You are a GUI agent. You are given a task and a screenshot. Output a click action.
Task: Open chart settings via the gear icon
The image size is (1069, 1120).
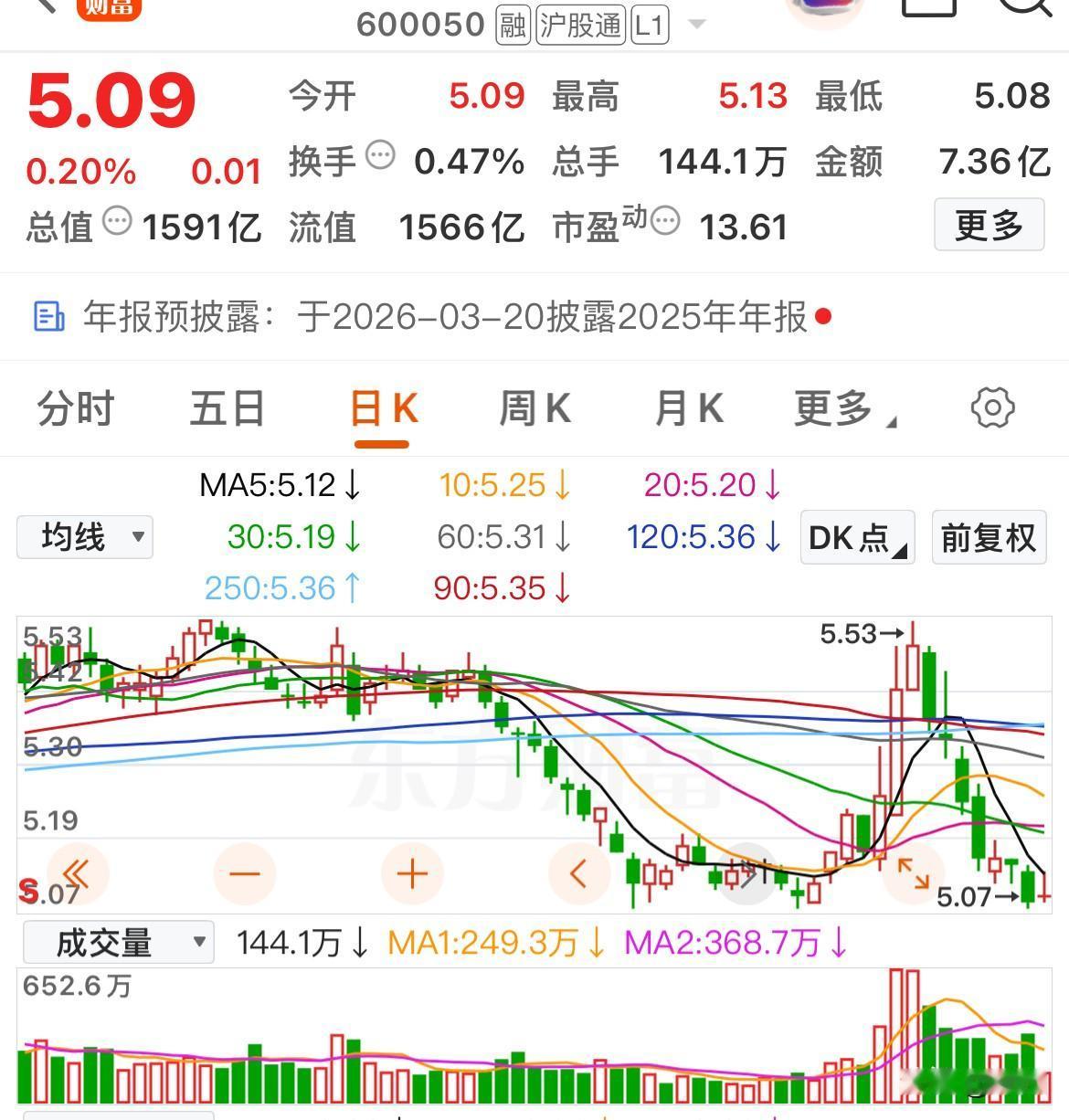click(x=992, y=408)
